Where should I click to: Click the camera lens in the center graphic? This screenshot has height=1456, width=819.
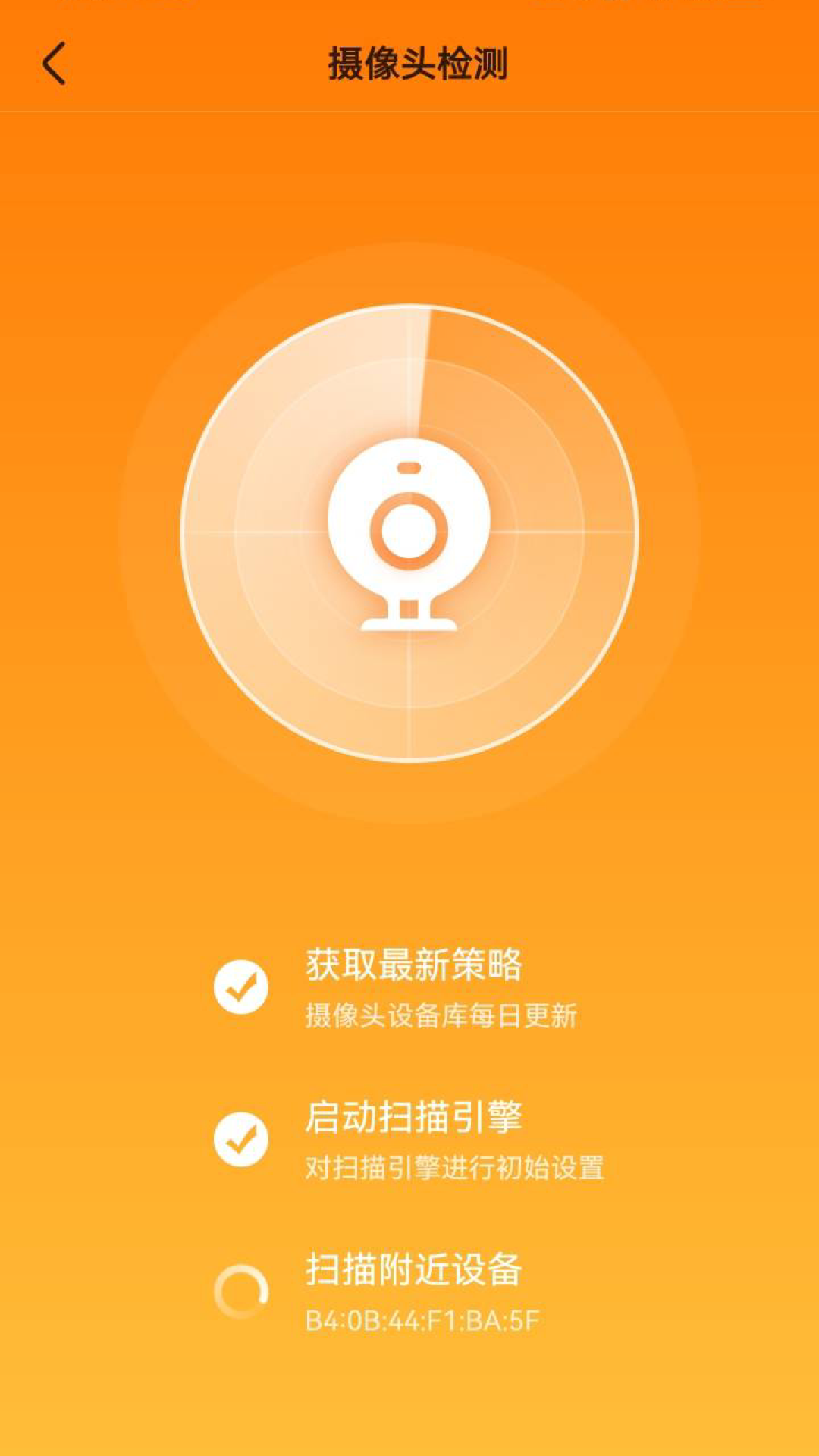[409, 531]
